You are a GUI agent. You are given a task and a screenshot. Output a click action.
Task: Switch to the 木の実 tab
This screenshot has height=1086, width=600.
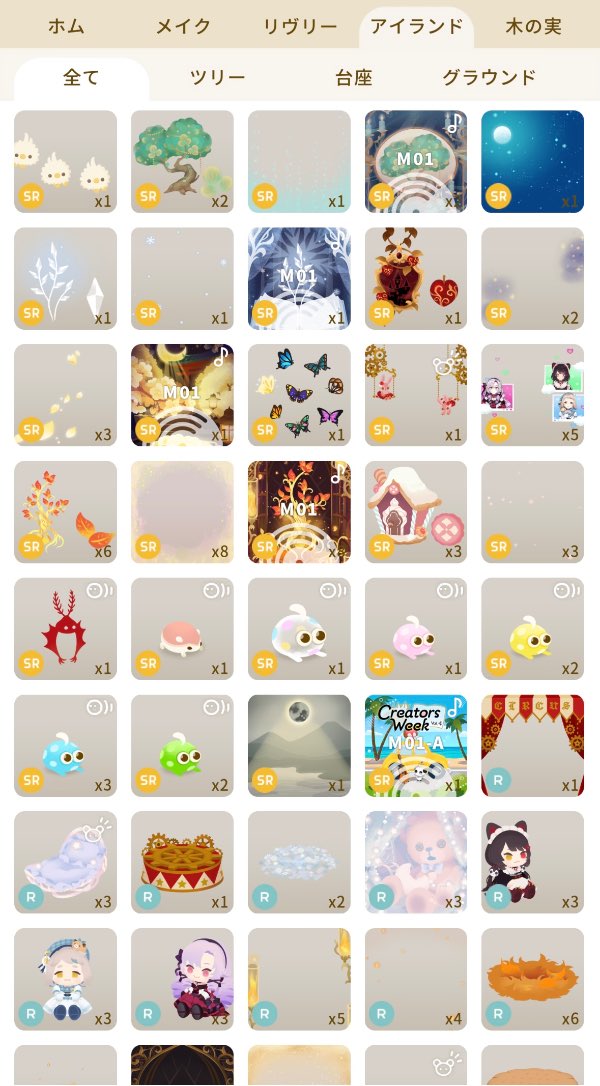click(533, 26)
